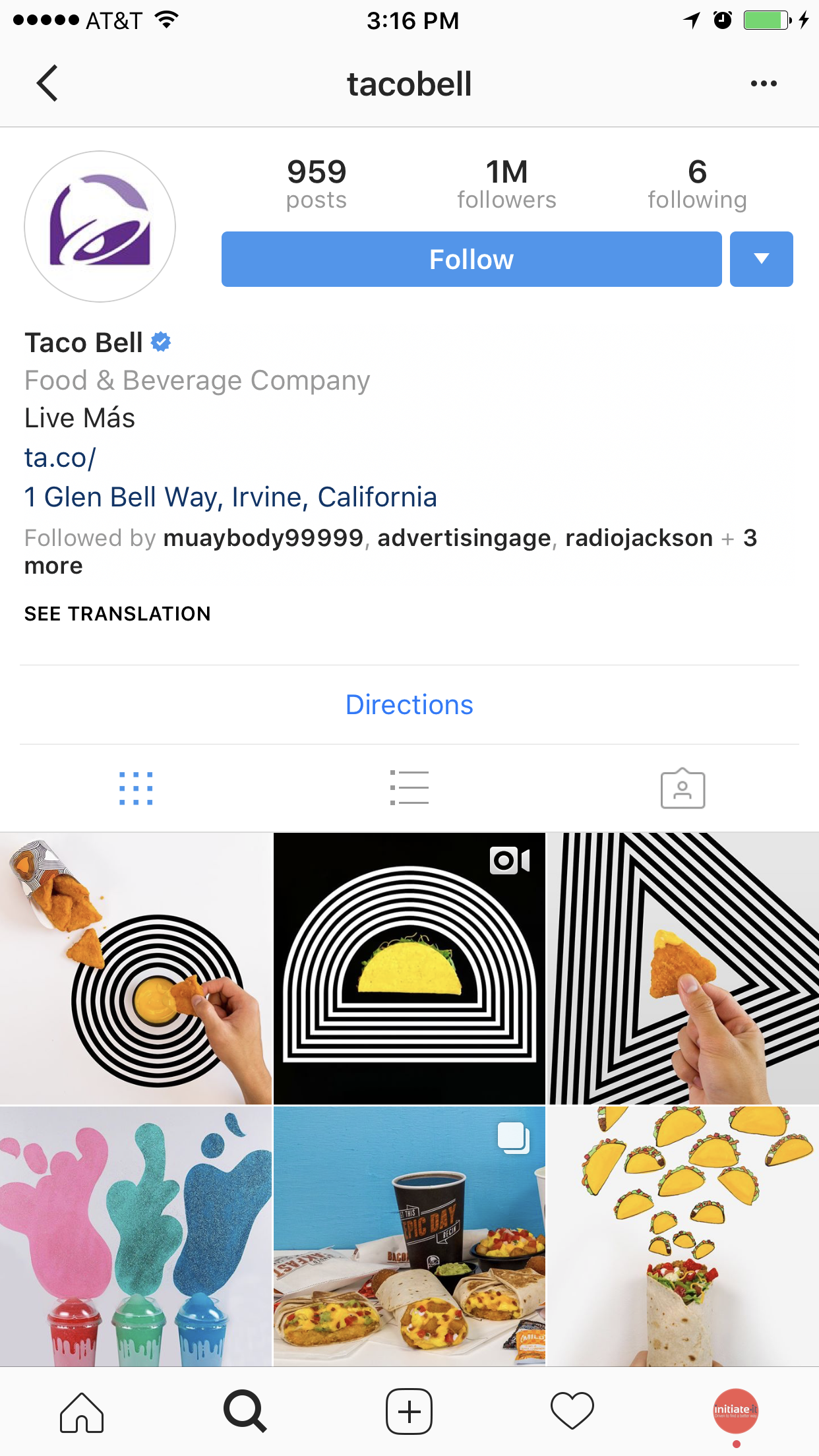
Task: Tap SEE TRANSLATION under the bio
Action: tap(117, 614)
